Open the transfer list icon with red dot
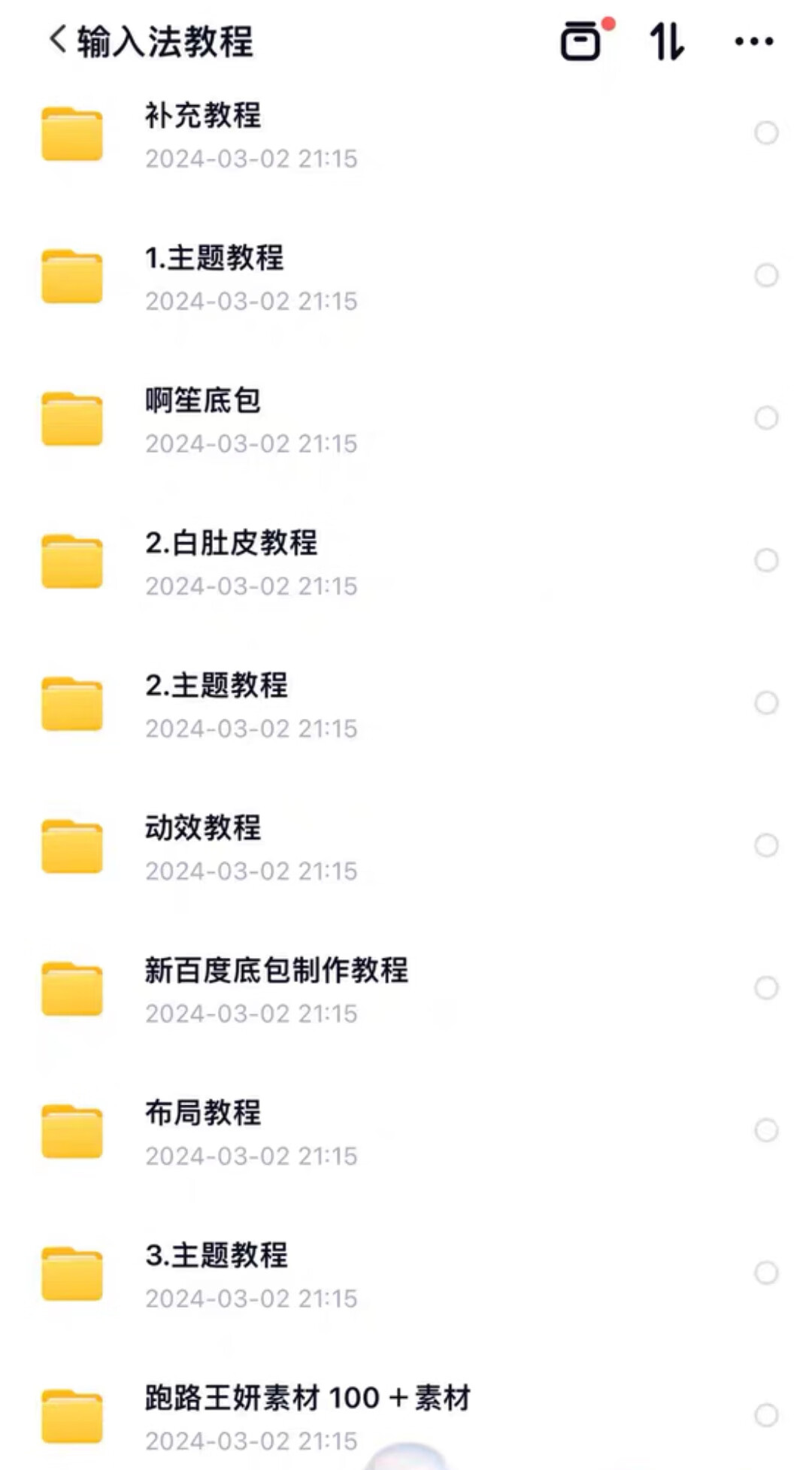 click(x=583, y=41)
